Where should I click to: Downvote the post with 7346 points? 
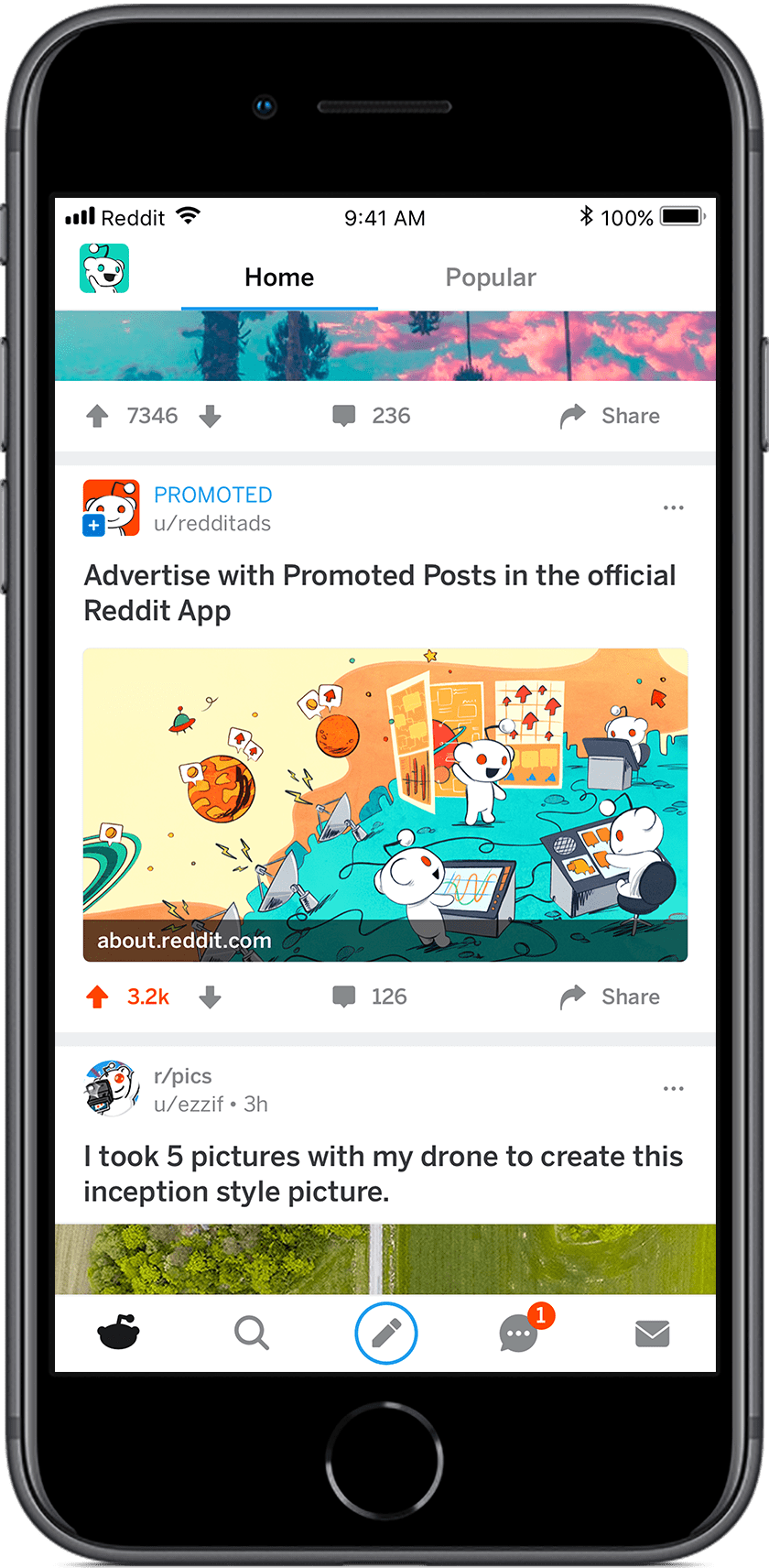tap(211, 417)
